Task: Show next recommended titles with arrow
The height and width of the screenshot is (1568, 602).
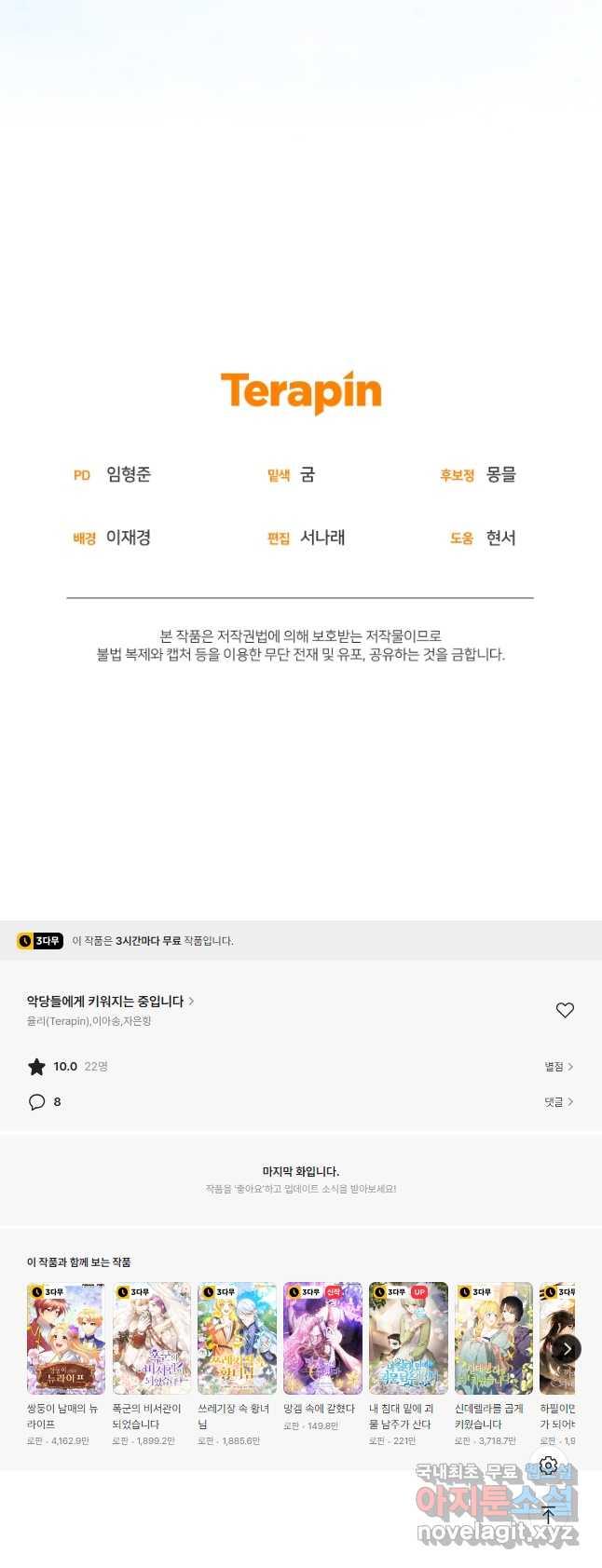Action: tap(567, 1348)
